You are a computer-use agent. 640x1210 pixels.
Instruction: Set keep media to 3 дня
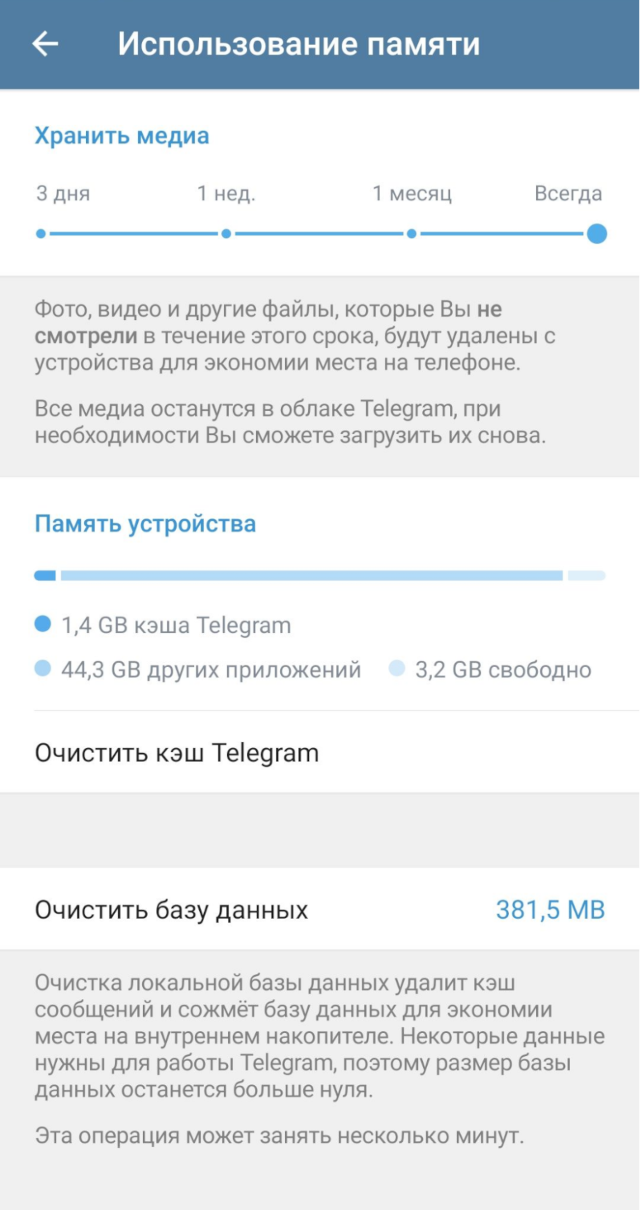point(41,233)
